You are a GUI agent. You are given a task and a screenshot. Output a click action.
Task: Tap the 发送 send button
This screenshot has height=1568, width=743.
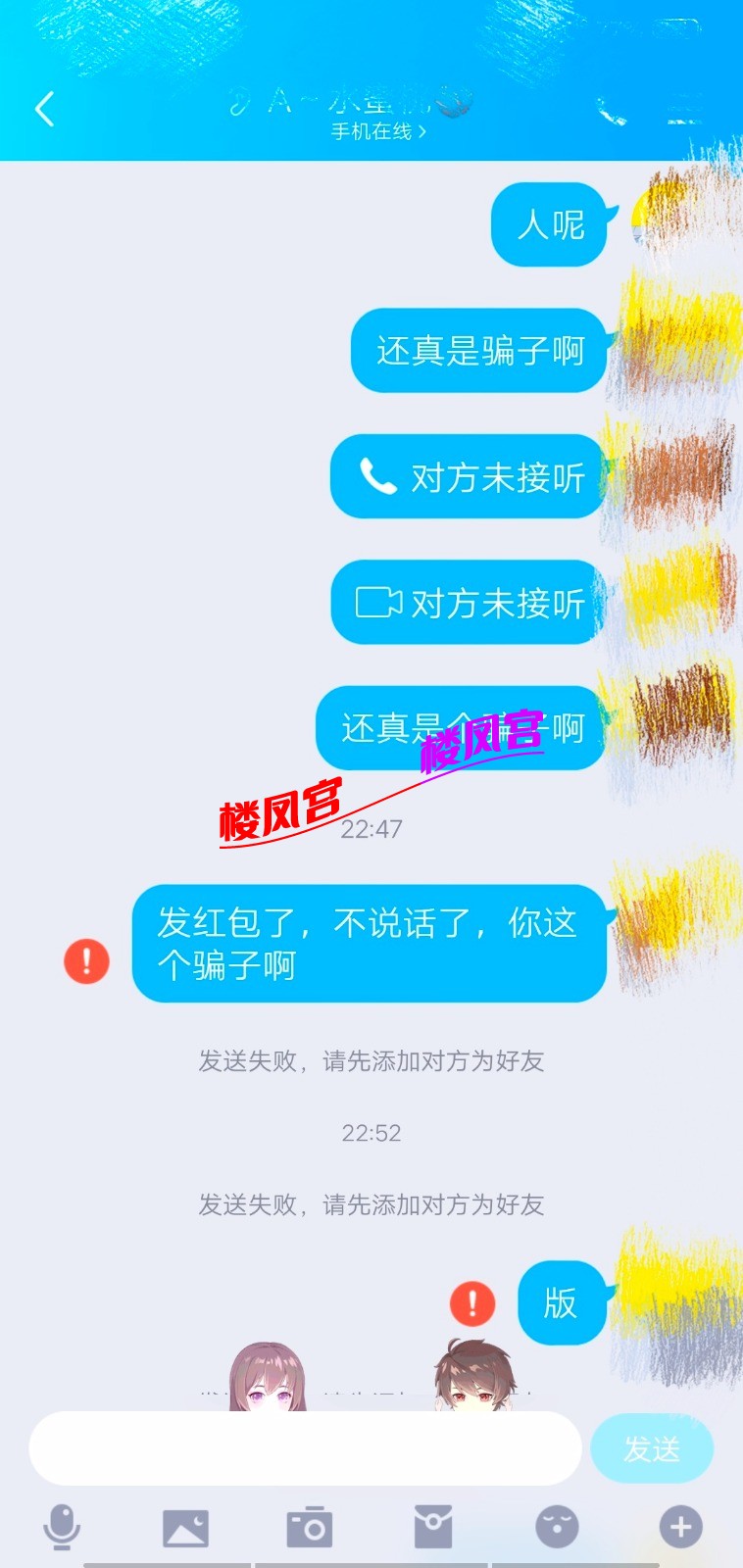(x=652, y=1448)
